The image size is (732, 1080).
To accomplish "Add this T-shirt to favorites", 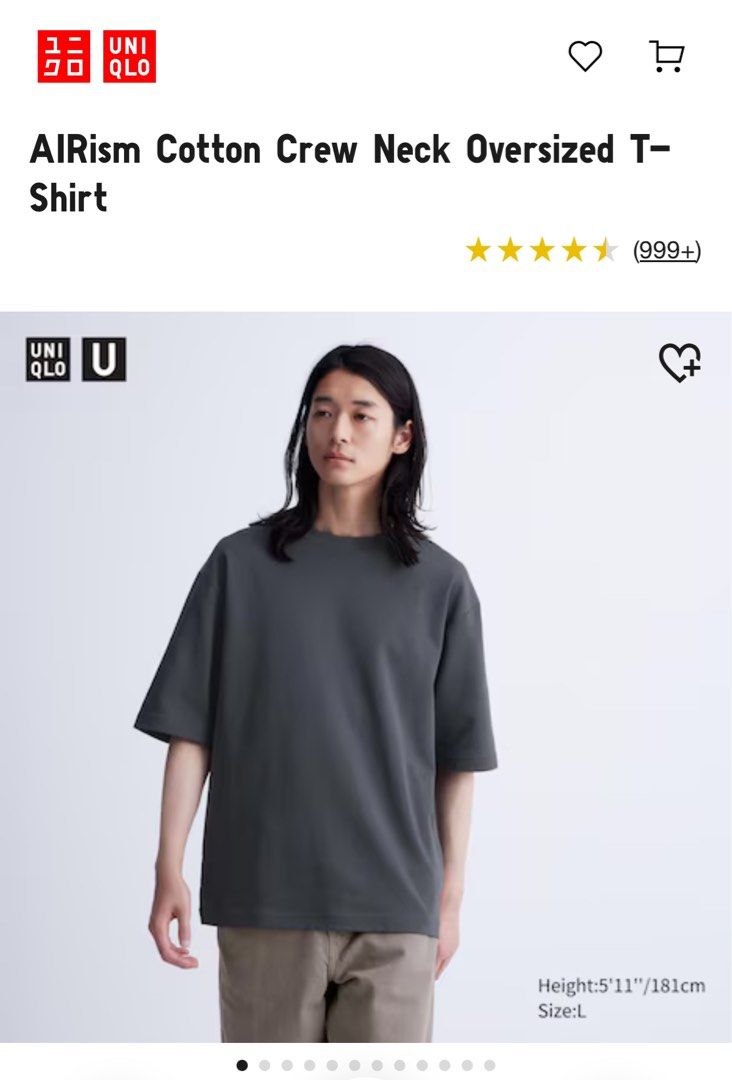I will [679, 363].
